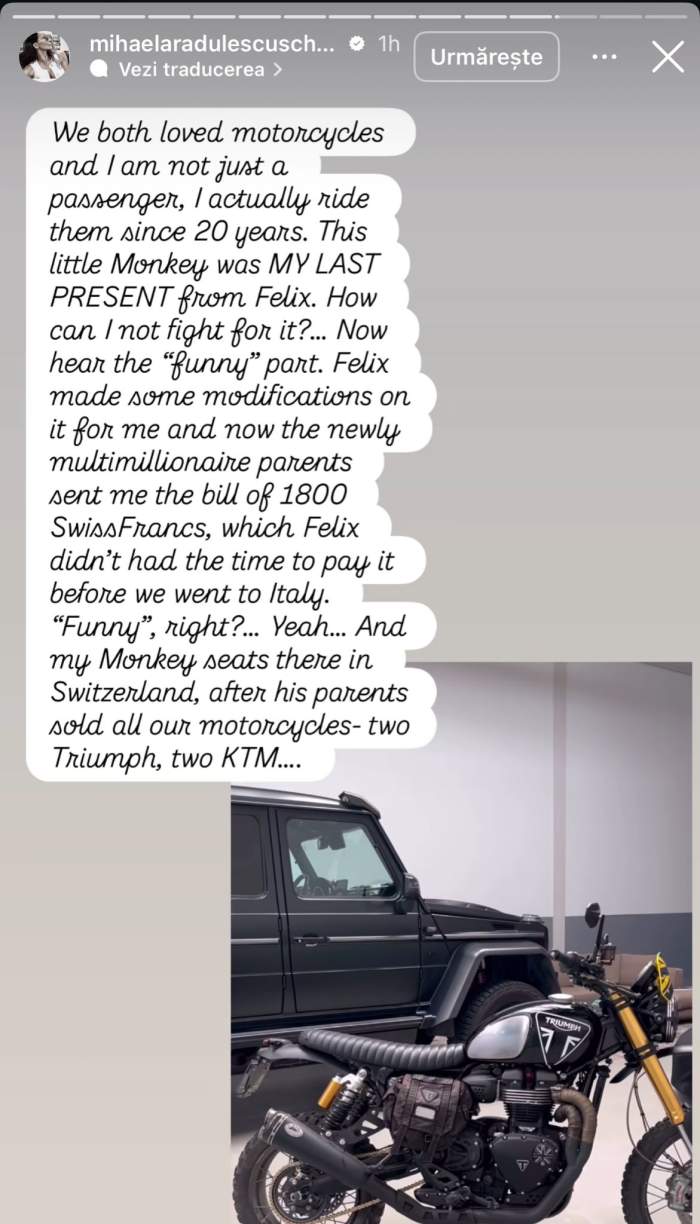
Task: Tap Vezi traducerea to translate the story
Action: click(x=190, y=70)
